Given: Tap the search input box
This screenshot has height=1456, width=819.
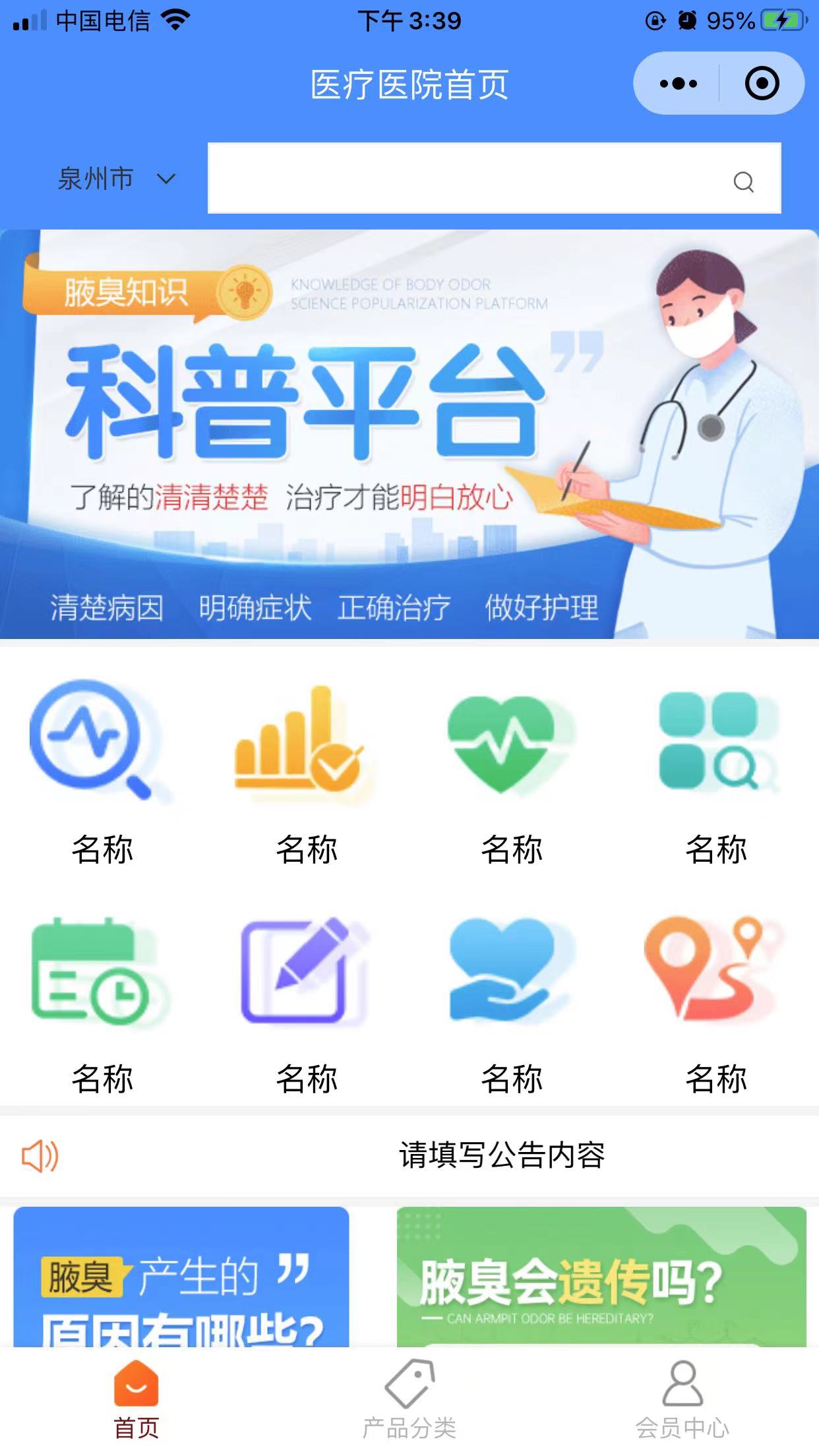Looking at the screenshot, I should (462, 178).
